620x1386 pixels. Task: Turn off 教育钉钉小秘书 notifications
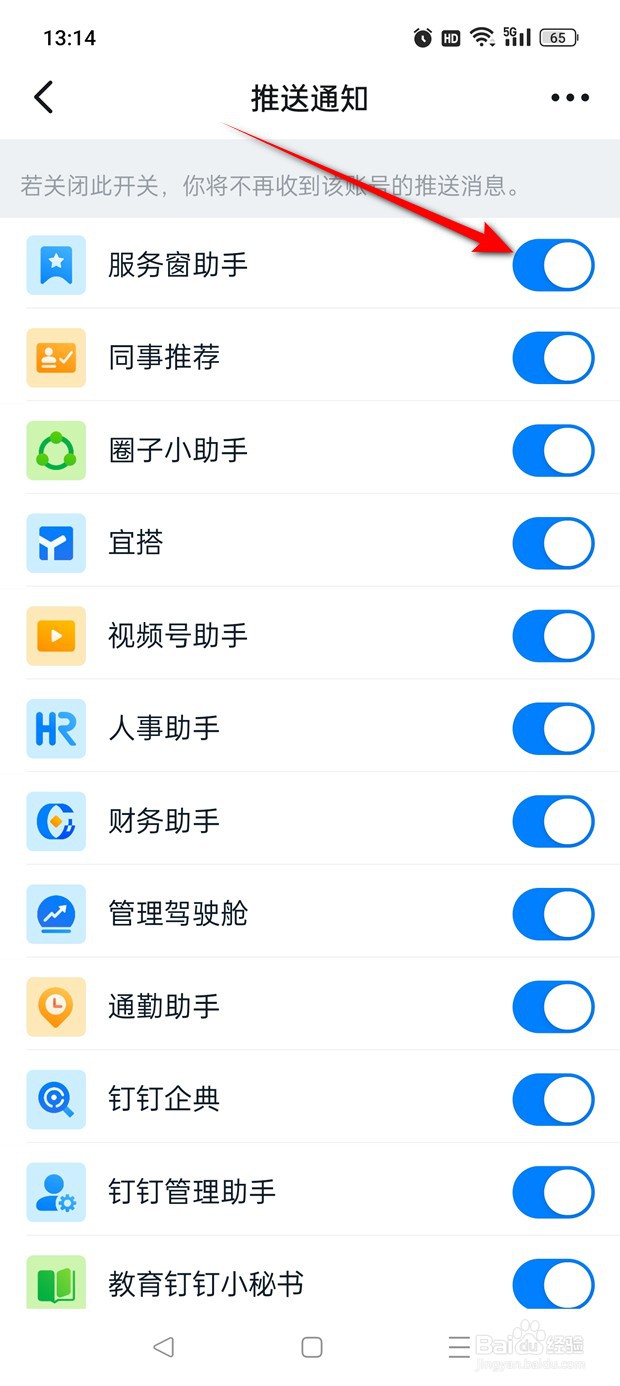pos(553,1283)
